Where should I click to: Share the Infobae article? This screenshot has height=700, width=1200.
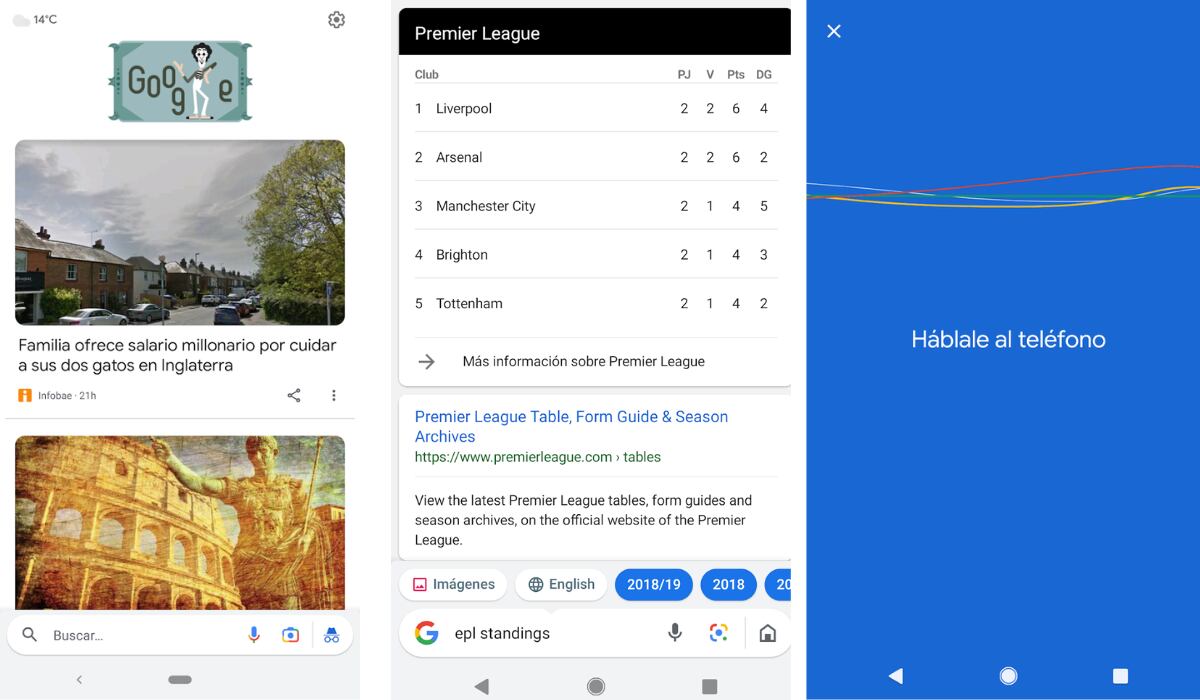pos(294,396)
